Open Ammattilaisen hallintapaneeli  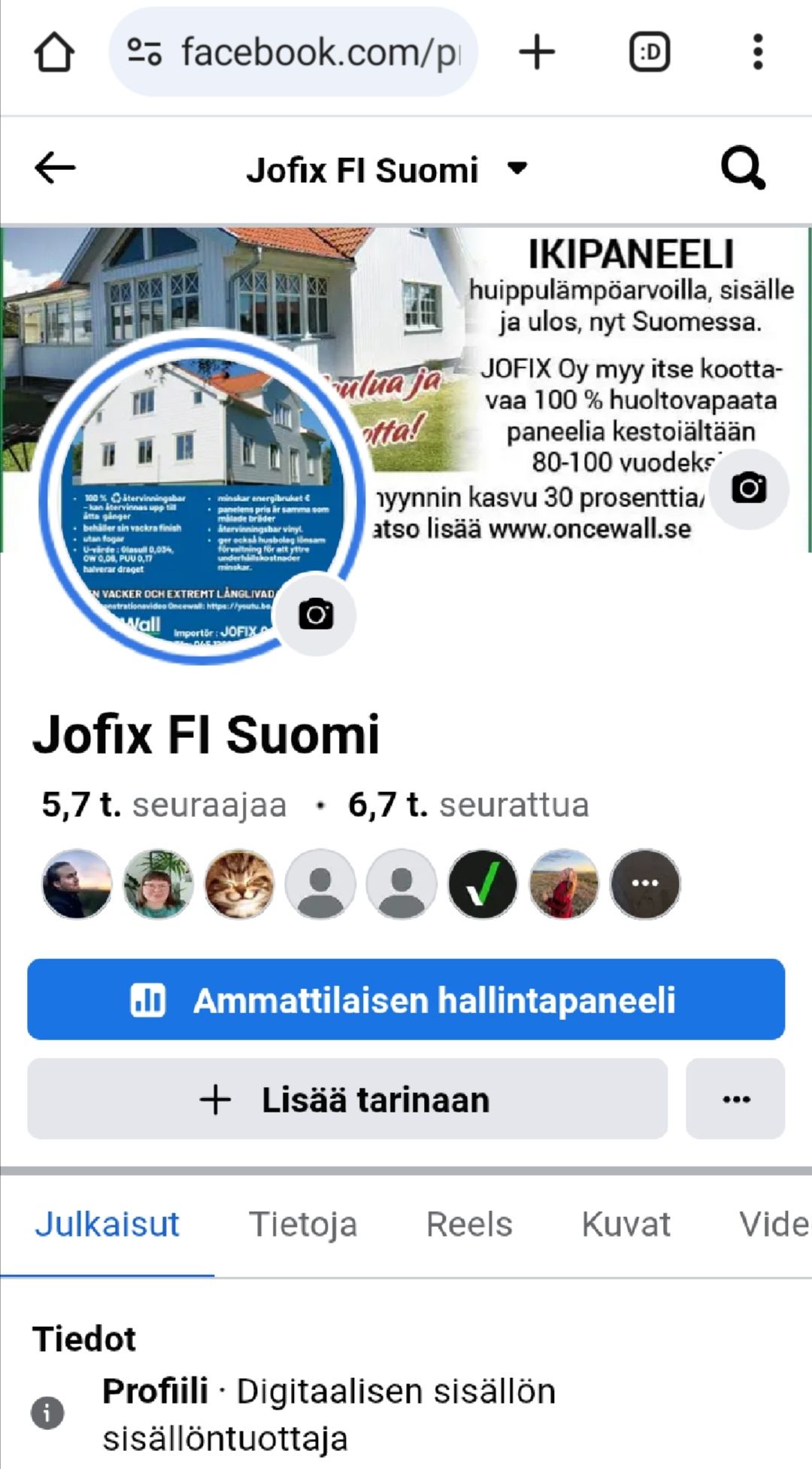click(406, 1000)
